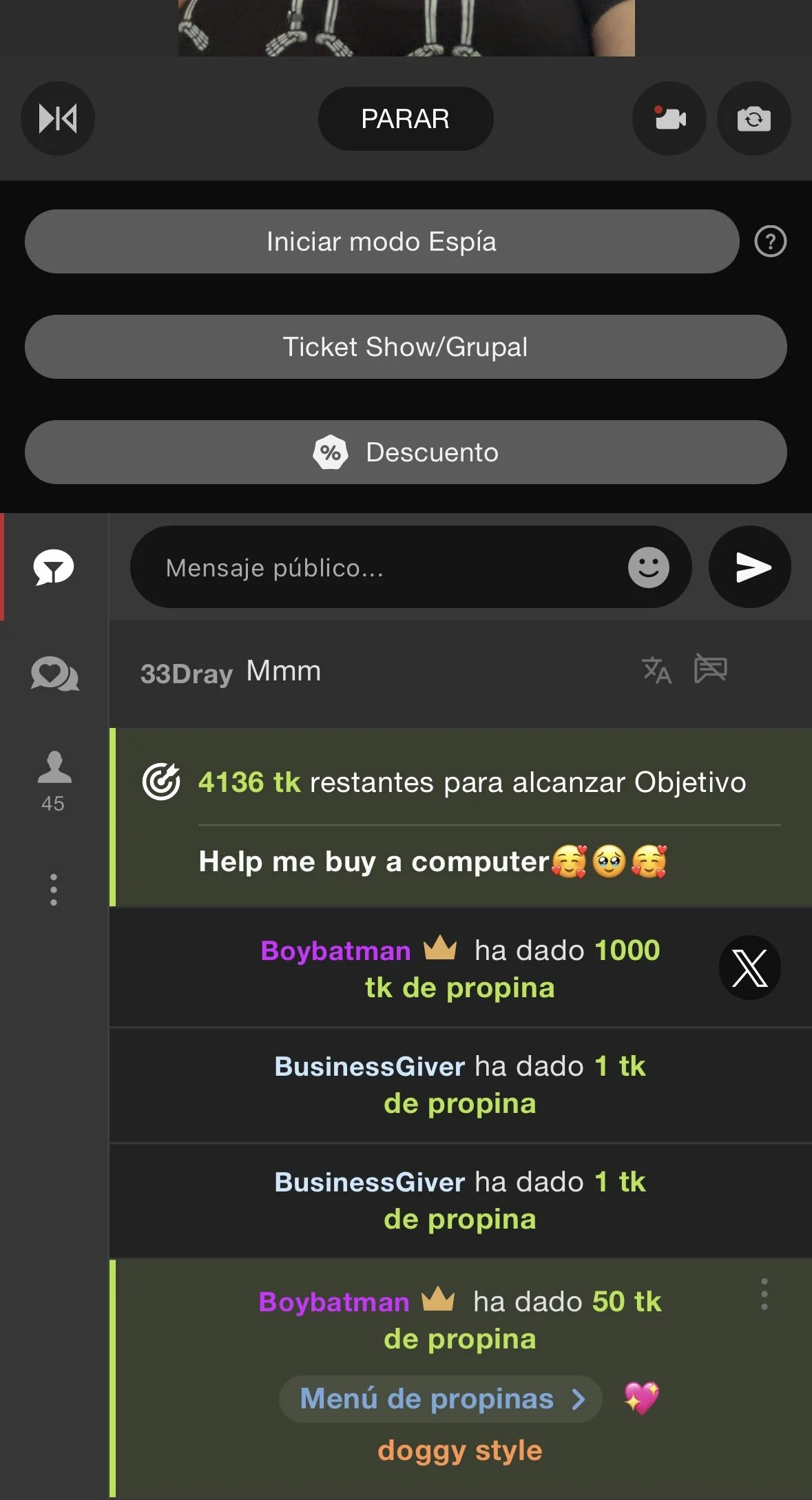Tap the video recording camera icon

(669, 118)
